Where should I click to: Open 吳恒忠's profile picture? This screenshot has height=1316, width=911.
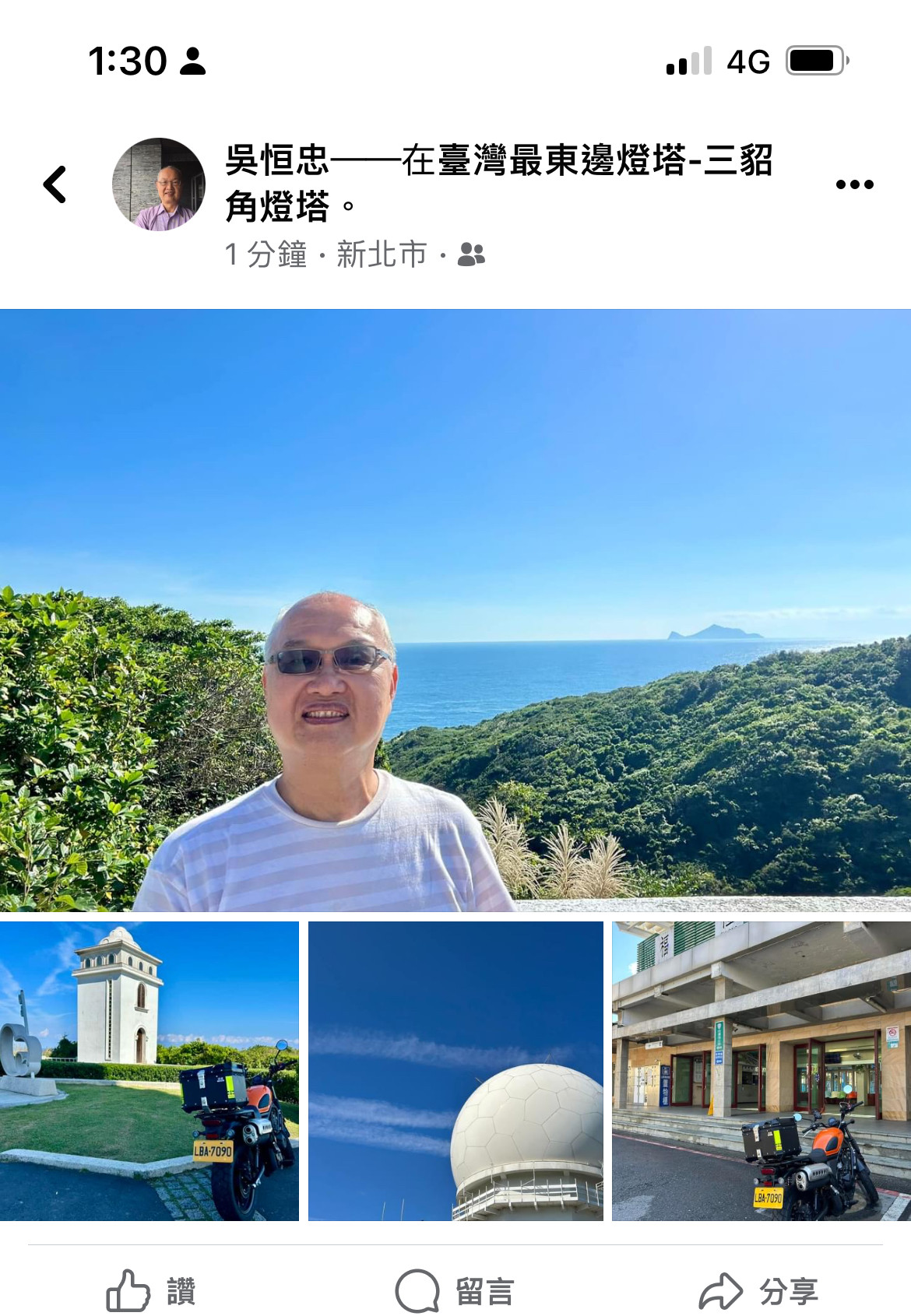click(x=159, y=184)
